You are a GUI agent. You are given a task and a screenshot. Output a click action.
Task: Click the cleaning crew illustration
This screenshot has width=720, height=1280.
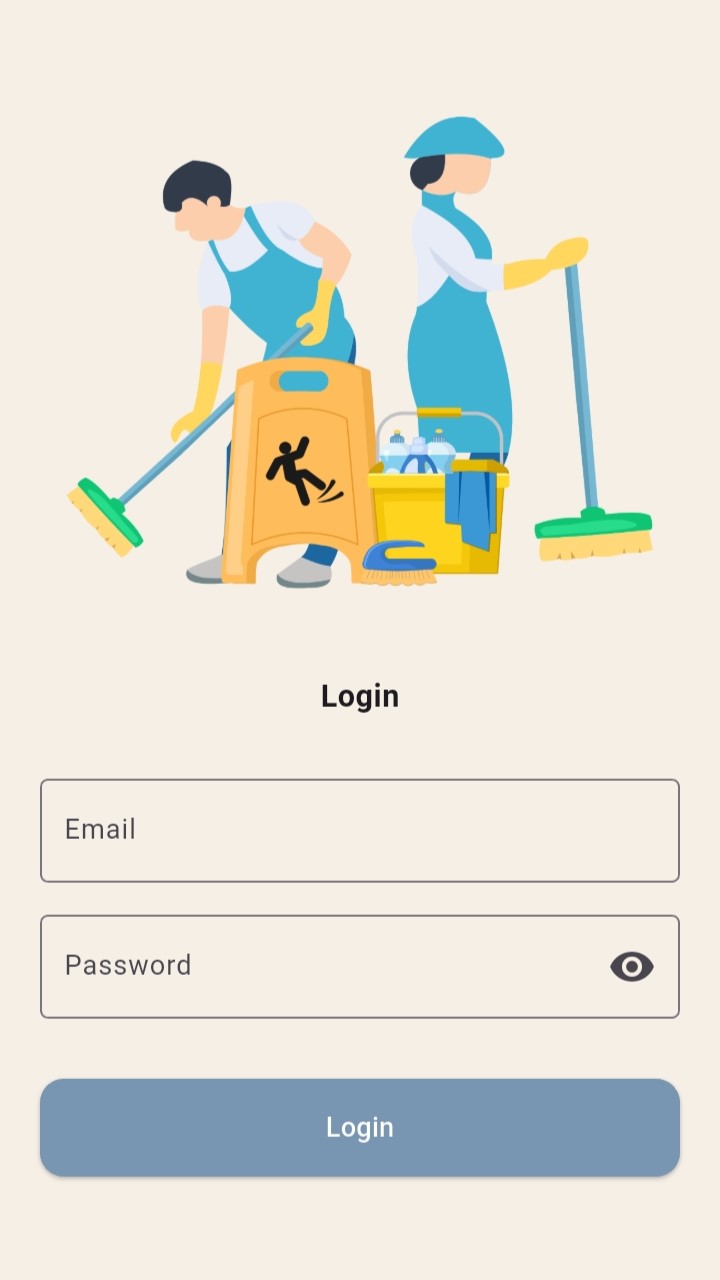[360, 350]
